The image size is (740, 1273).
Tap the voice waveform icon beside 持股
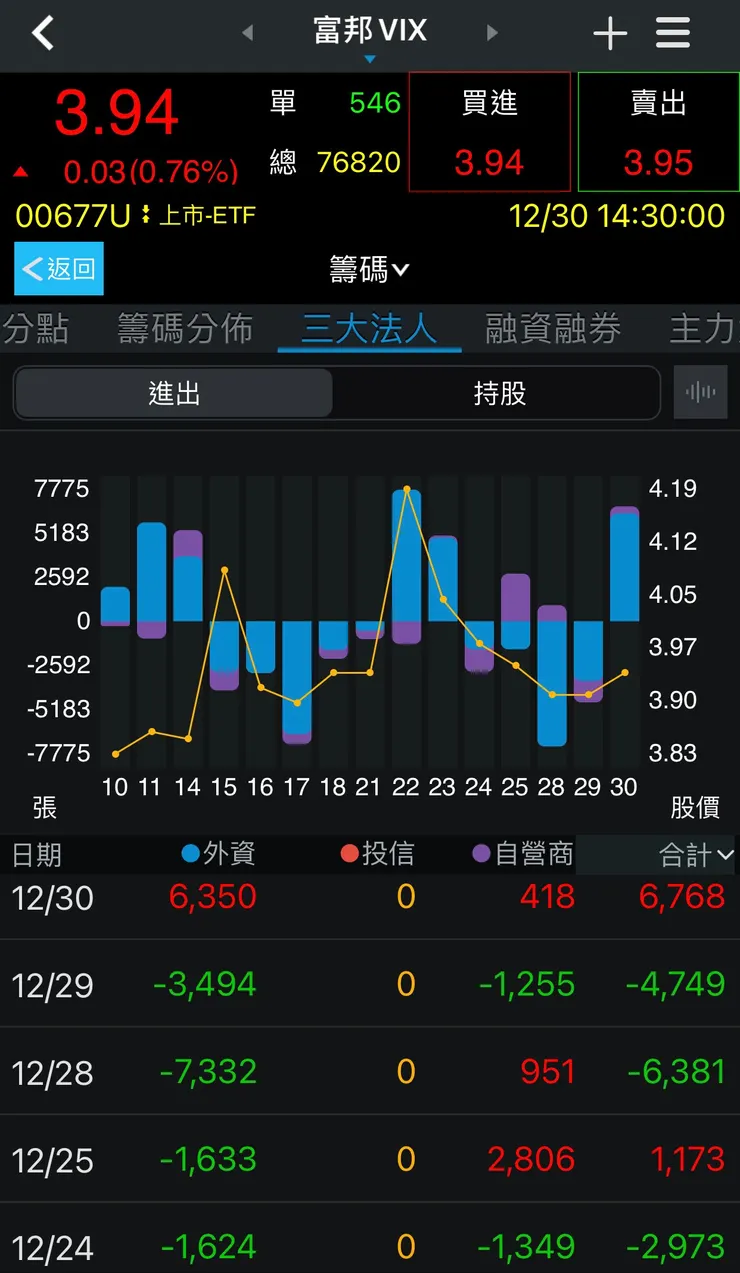pyautogui.click(x=700, y=392)
